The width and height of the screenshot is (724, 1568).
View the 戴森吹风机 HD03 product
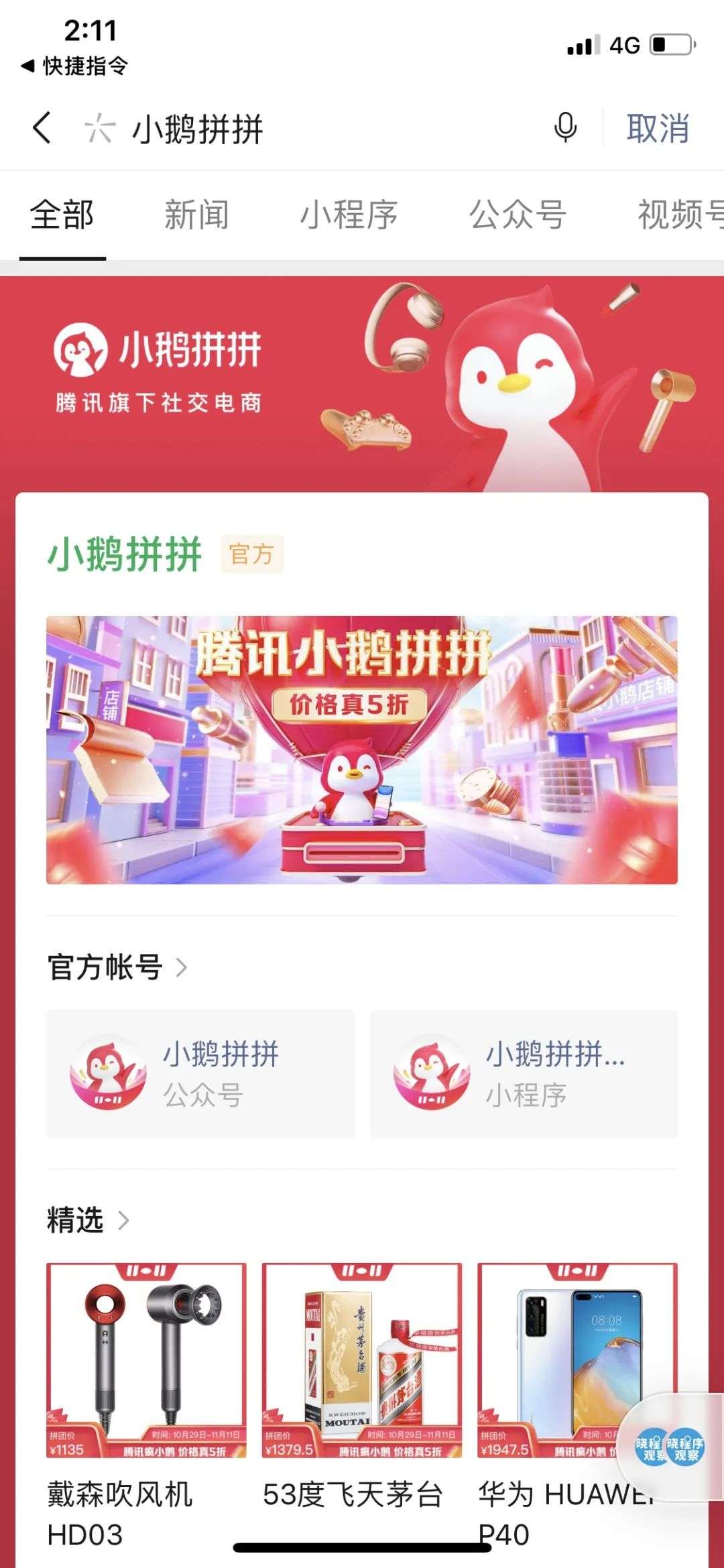[x=146, y=1361]
